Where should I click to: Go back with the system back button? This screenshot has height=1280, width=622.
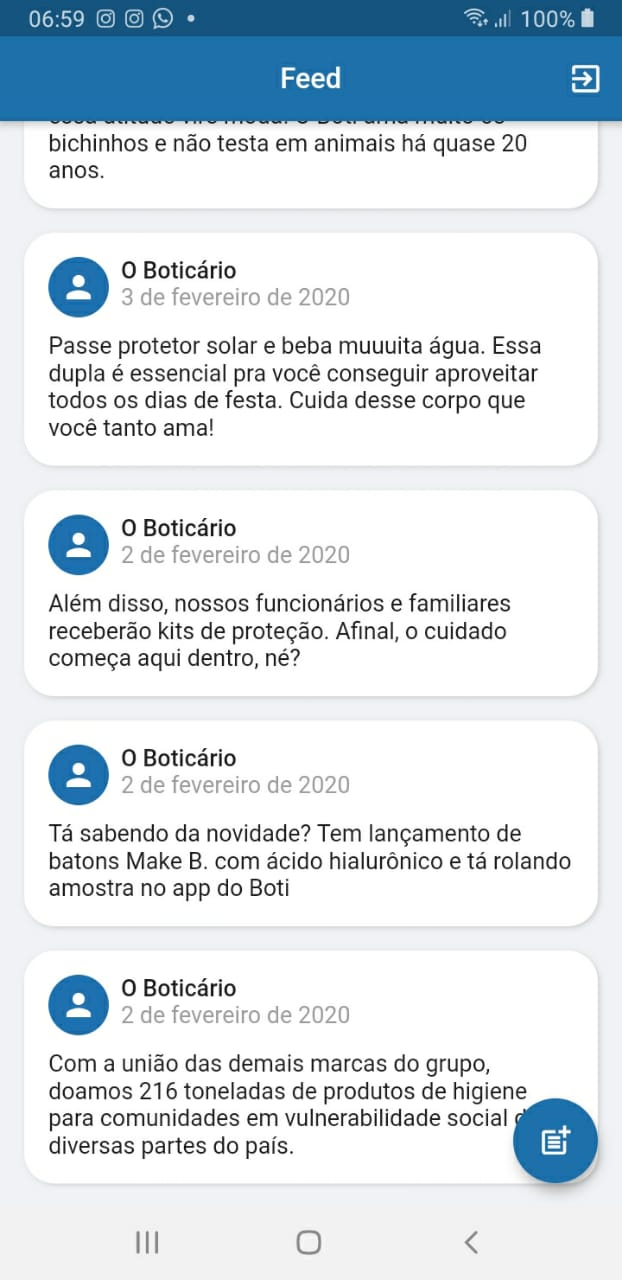pos(471,1242)
